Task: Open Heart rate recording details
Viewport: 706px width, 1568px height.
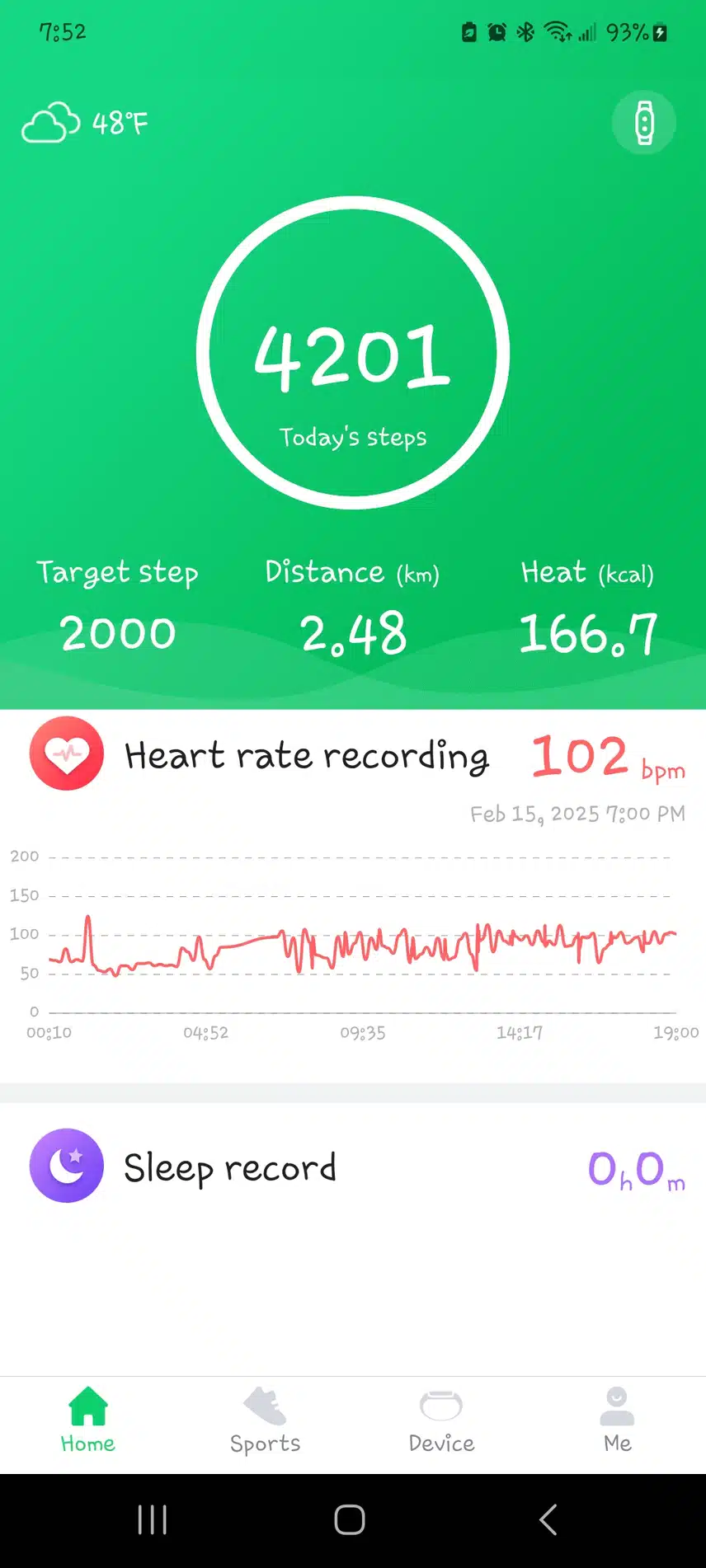Action: click(x=306, y=755)
